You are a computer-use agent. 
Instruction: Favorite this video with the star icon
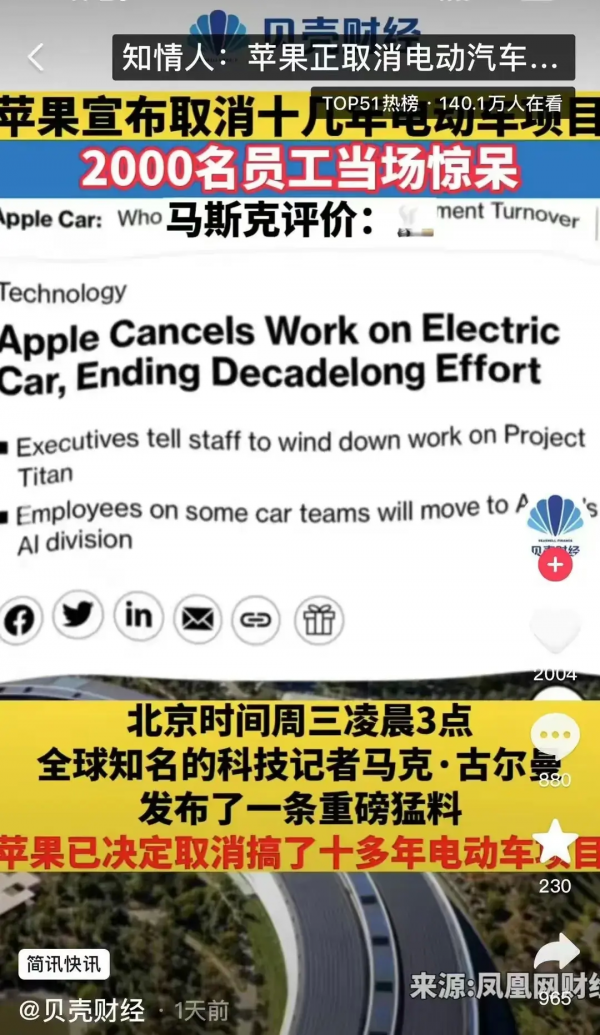coord(555,843)
